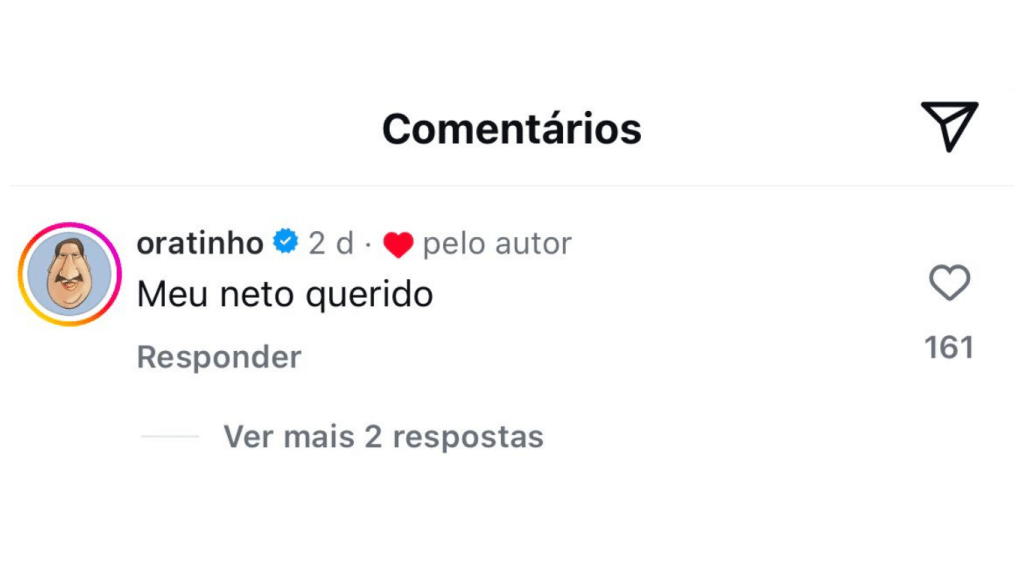The height and width of the screenshot is (576, 1024).
Task: Like oratinho's comment
Action: pos(949,284)
